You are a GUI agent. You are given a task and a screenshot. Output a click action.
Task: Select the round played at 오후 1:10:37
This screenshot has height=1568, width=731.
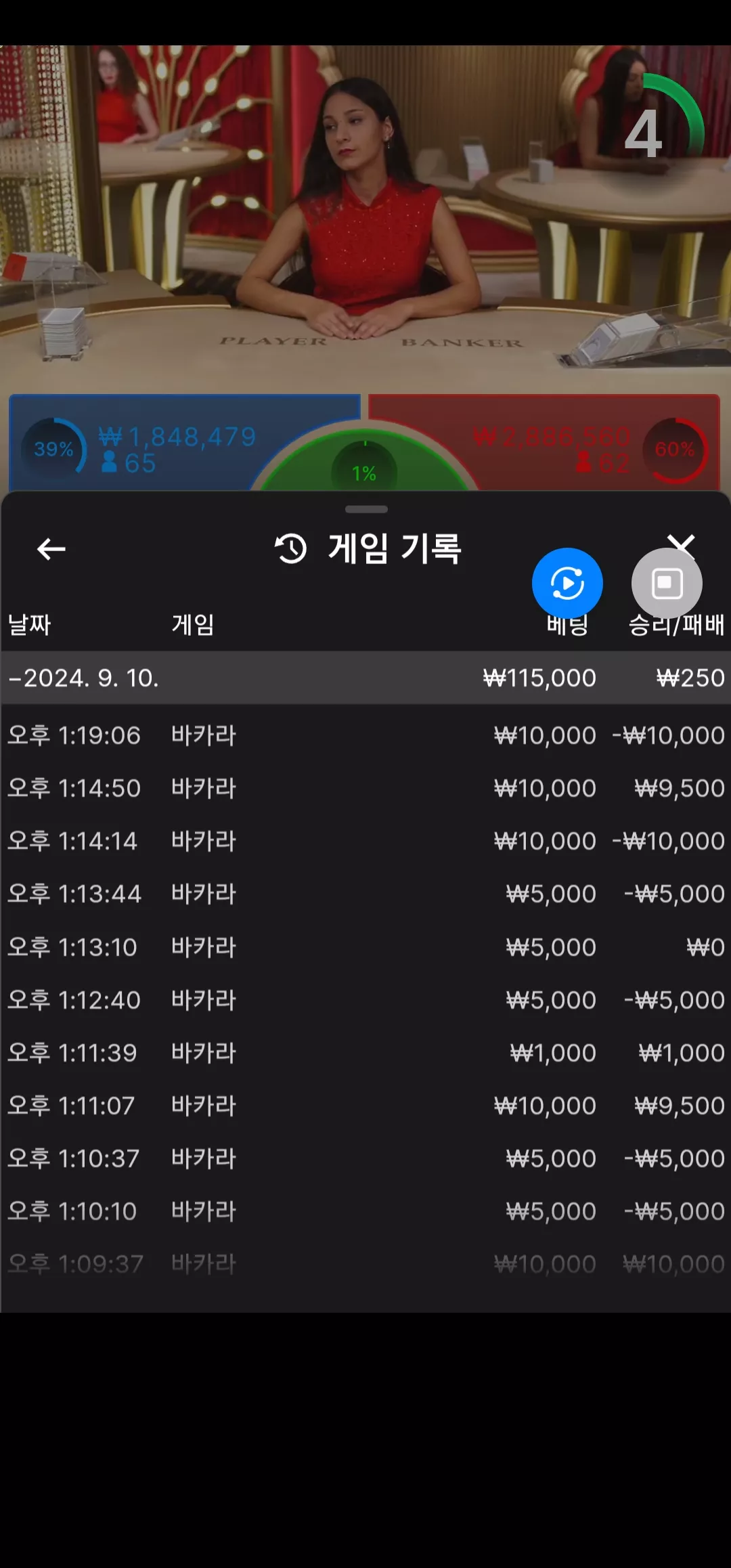pyautogui.click(x=365, y=1158)
